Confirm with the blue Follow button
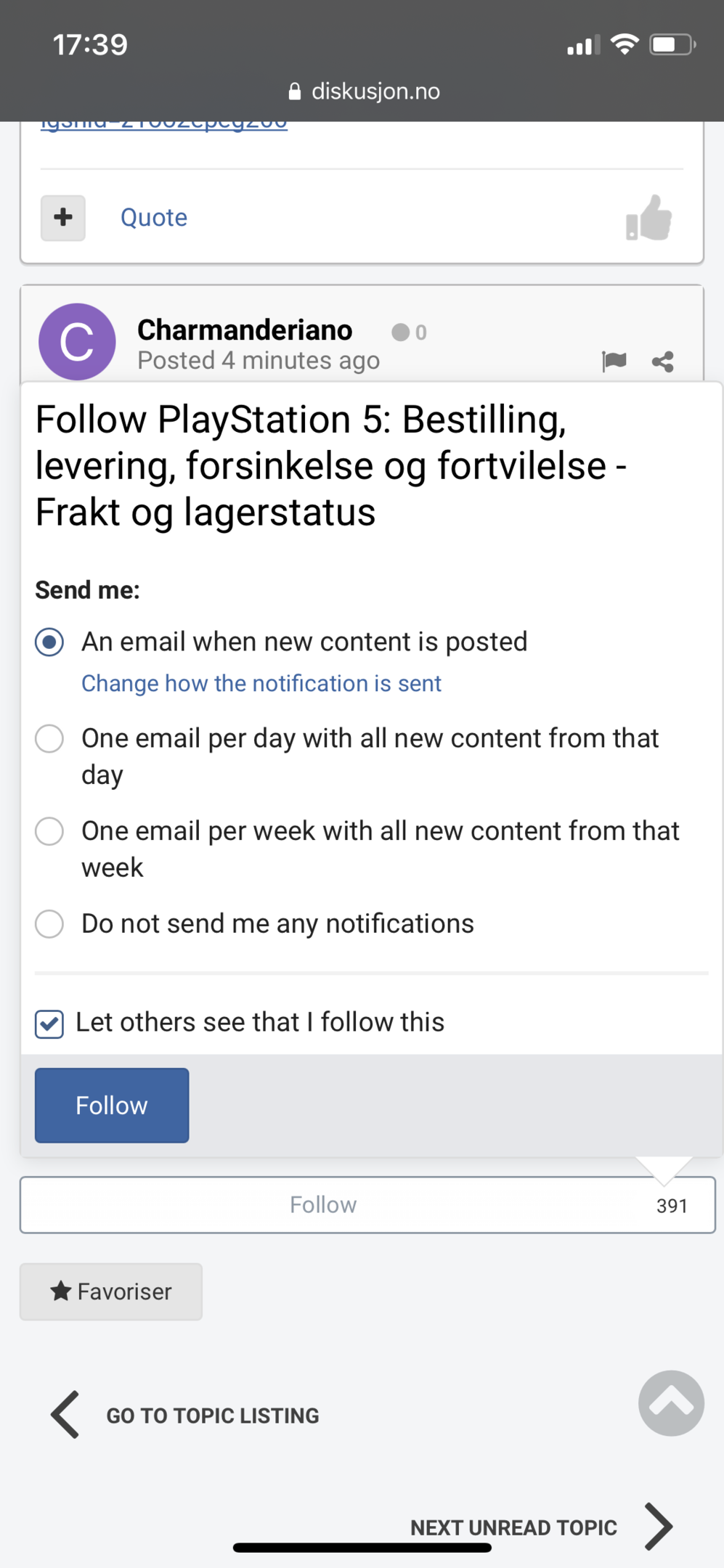The height and width of the screenshot is (1568, 724). [112, 1106]
